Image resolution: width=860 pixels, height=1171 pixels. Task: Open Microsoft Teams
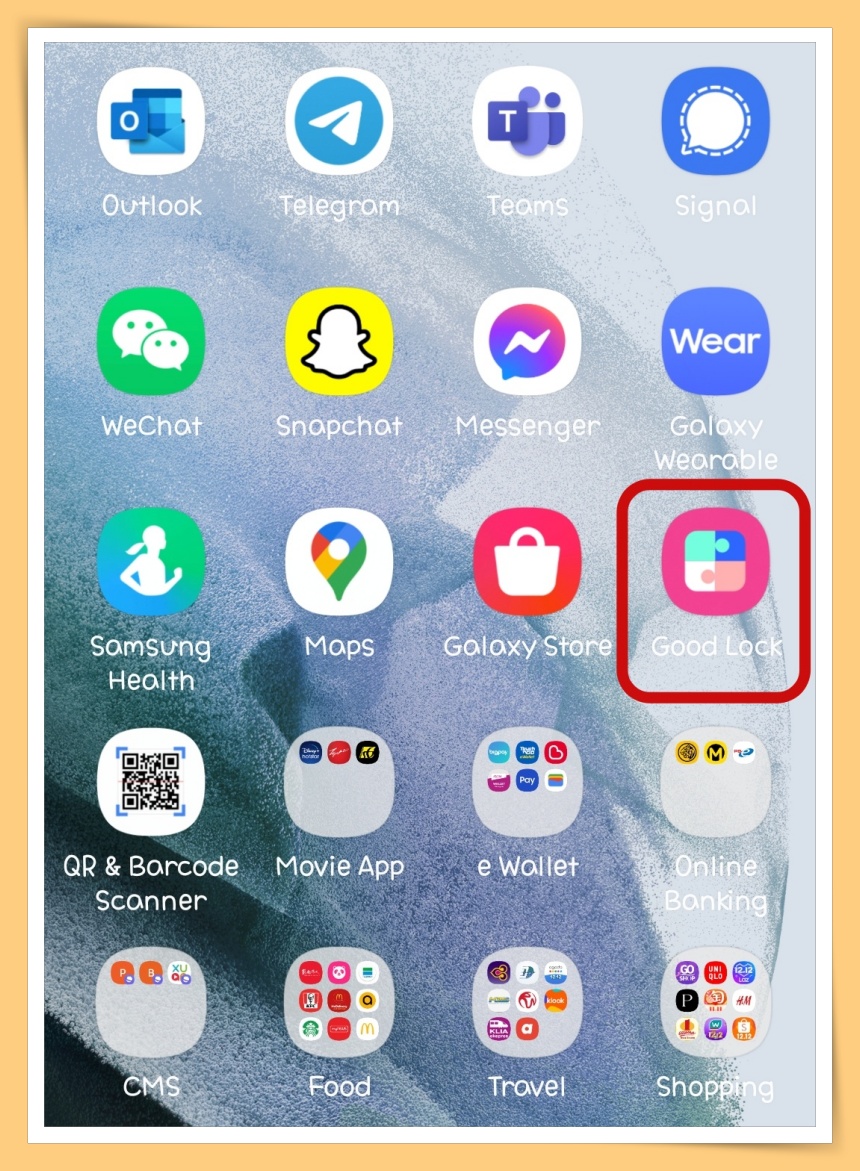coord(527,122)
